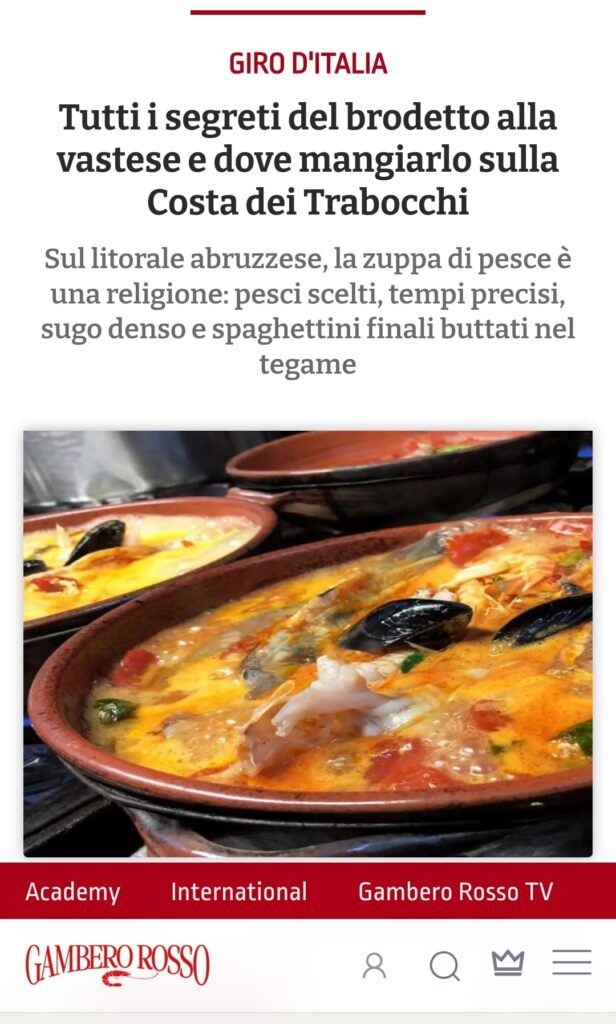Go to the Academy section
The height and width of the screenshot is (1024, 616).
pyautogui.click(x=72, y=891)
